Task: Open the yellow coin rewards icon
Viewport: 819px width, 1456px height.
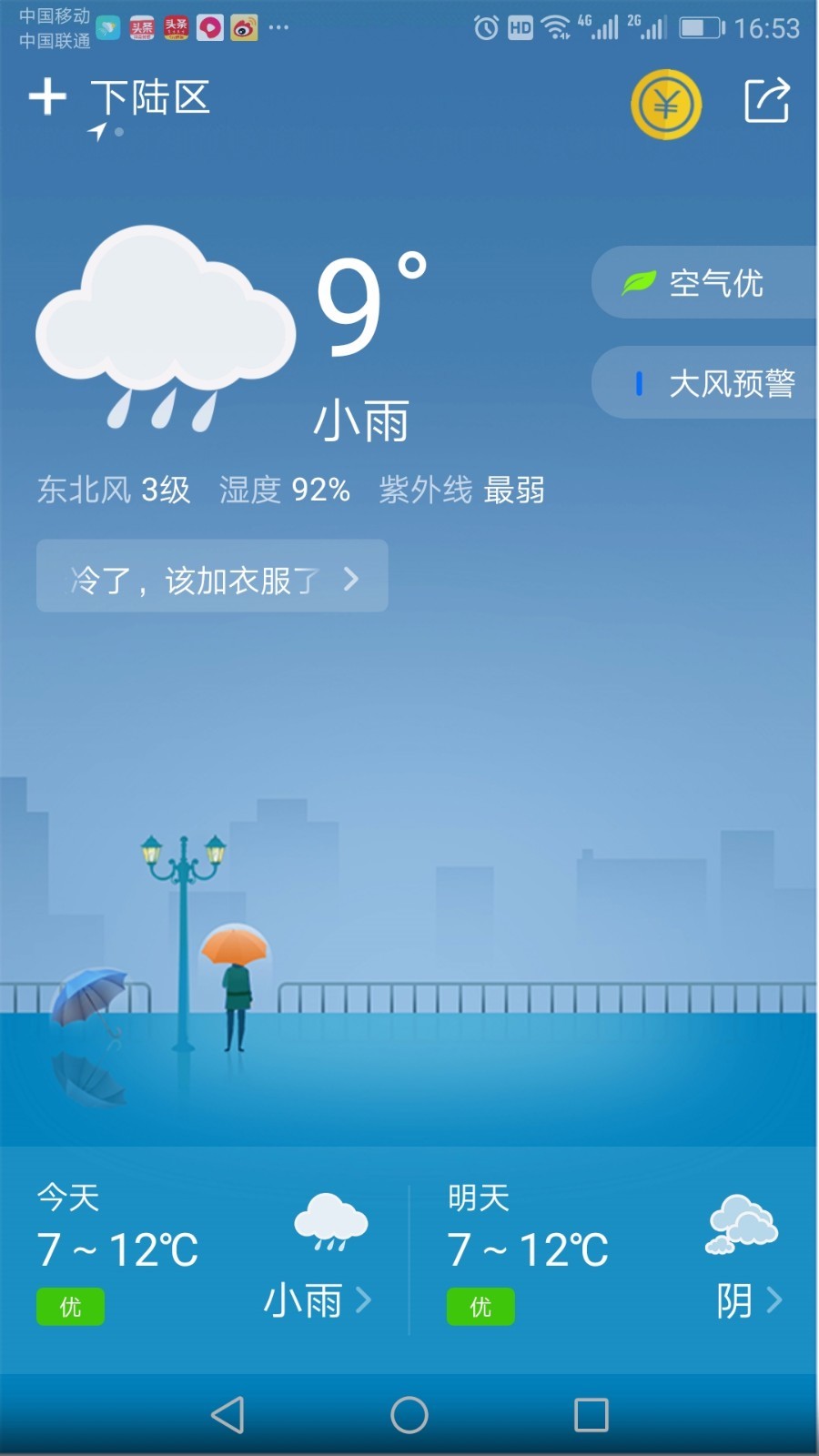Action: [x=665, y=104]
